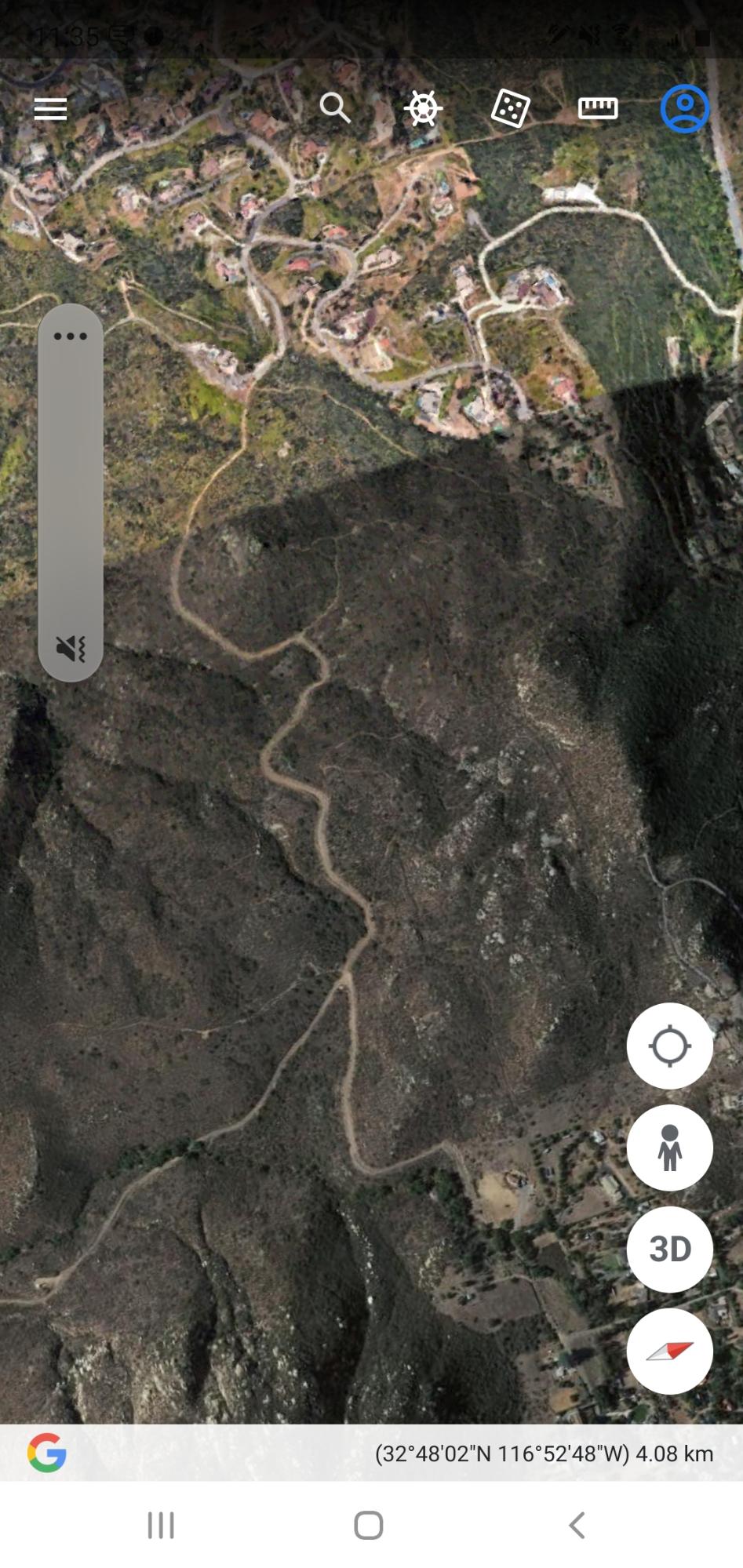743x1568 pixels.
Task: Open recent apps from the navigation bar
Action: (161, 1525)
